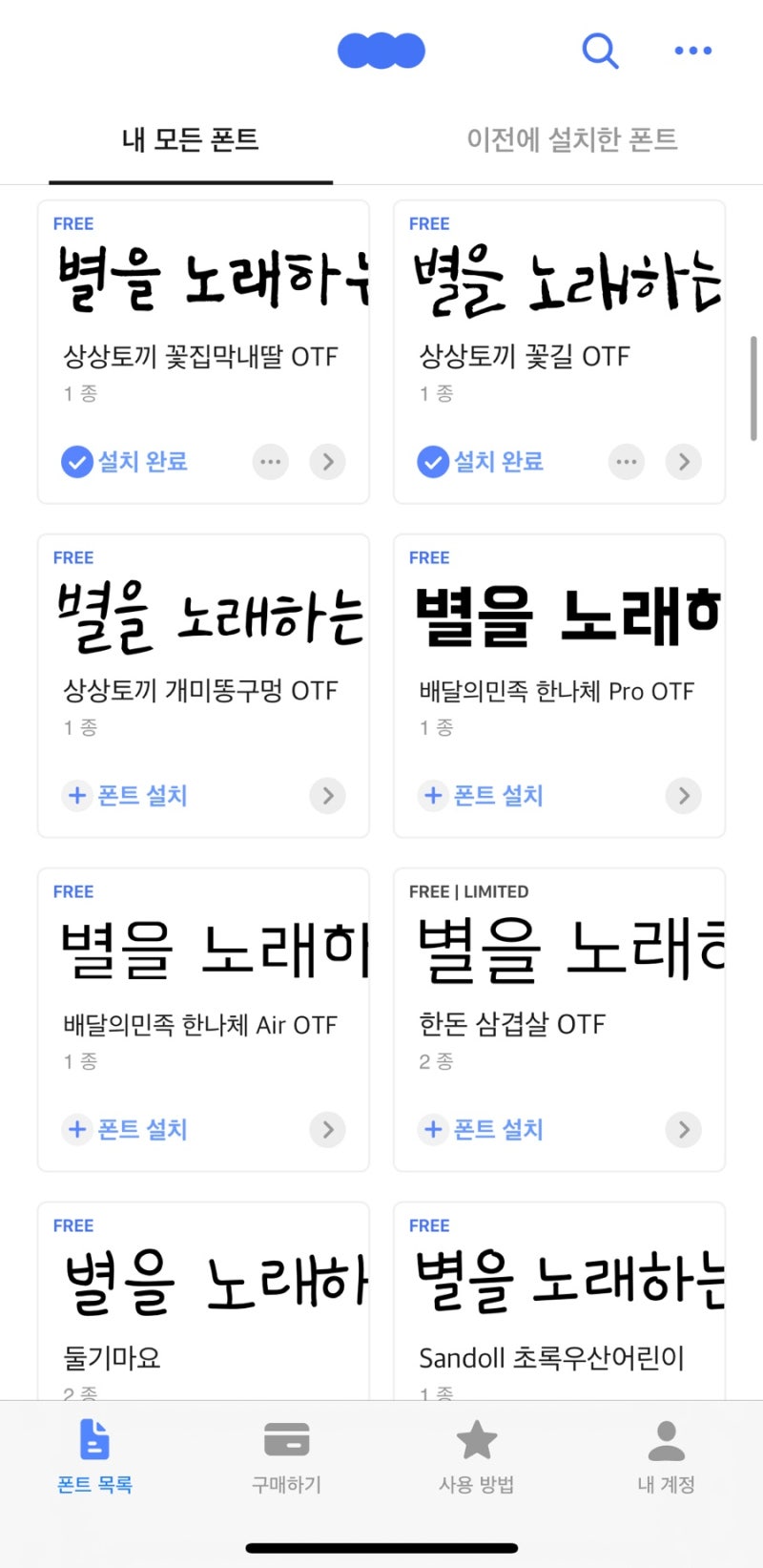
Task: Select the 내 모든 폰트 tab
Action: click(191, 140)
